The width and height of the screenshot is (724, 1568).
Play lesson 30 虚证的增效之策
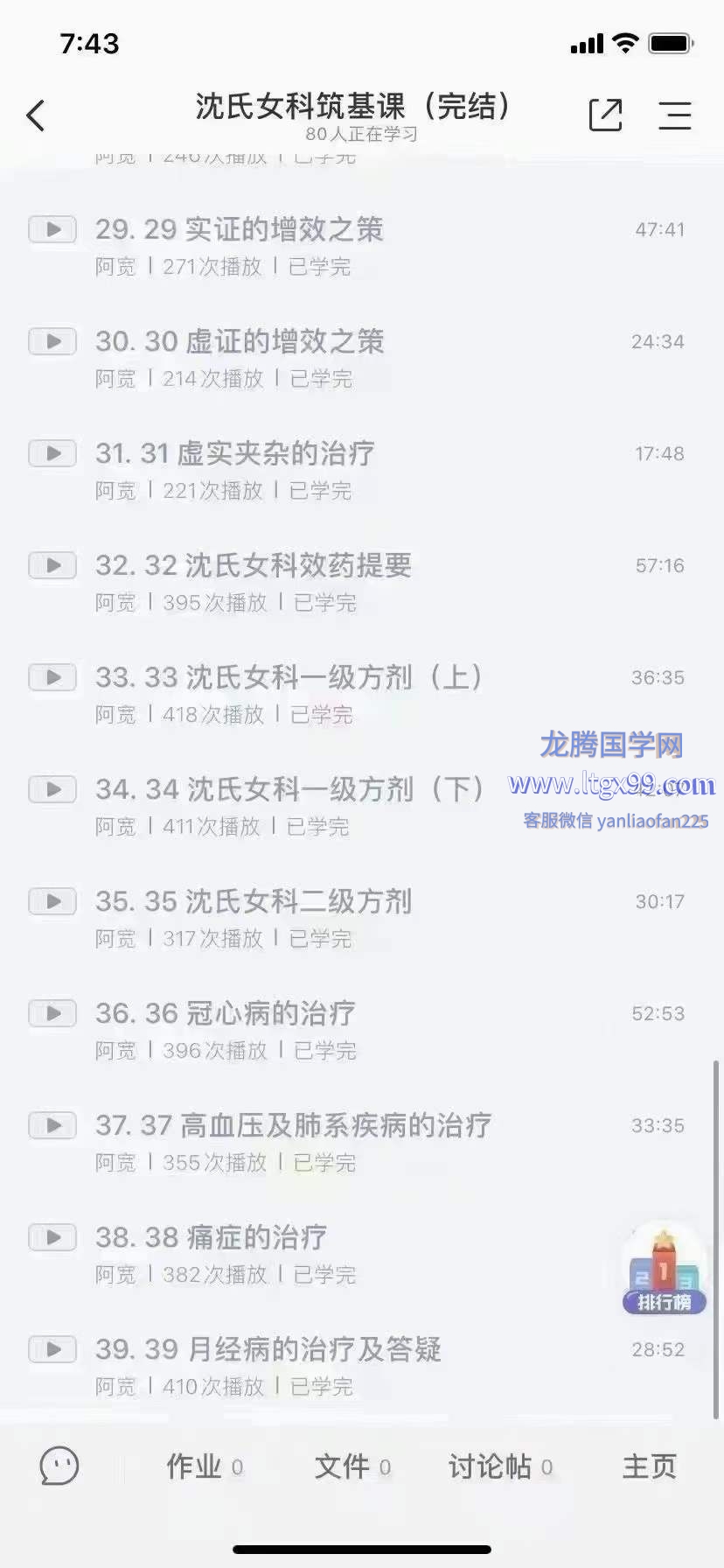[x=52, y=342]
